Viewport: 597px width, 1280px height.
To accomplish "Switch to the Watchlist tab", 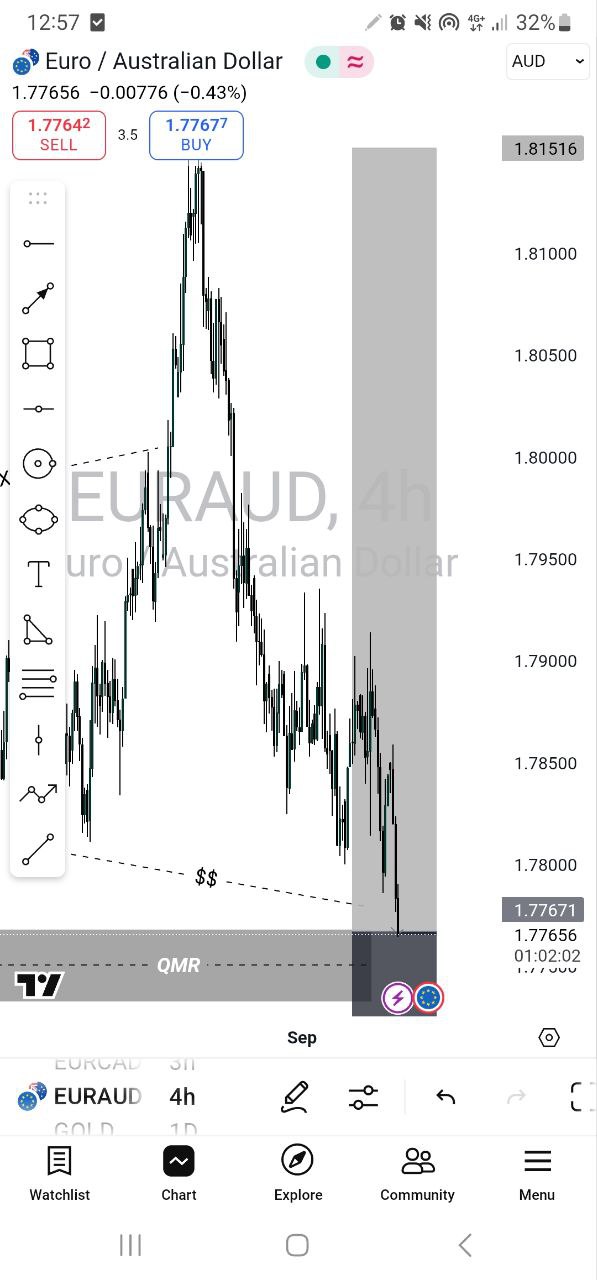I will (59, 1174).
